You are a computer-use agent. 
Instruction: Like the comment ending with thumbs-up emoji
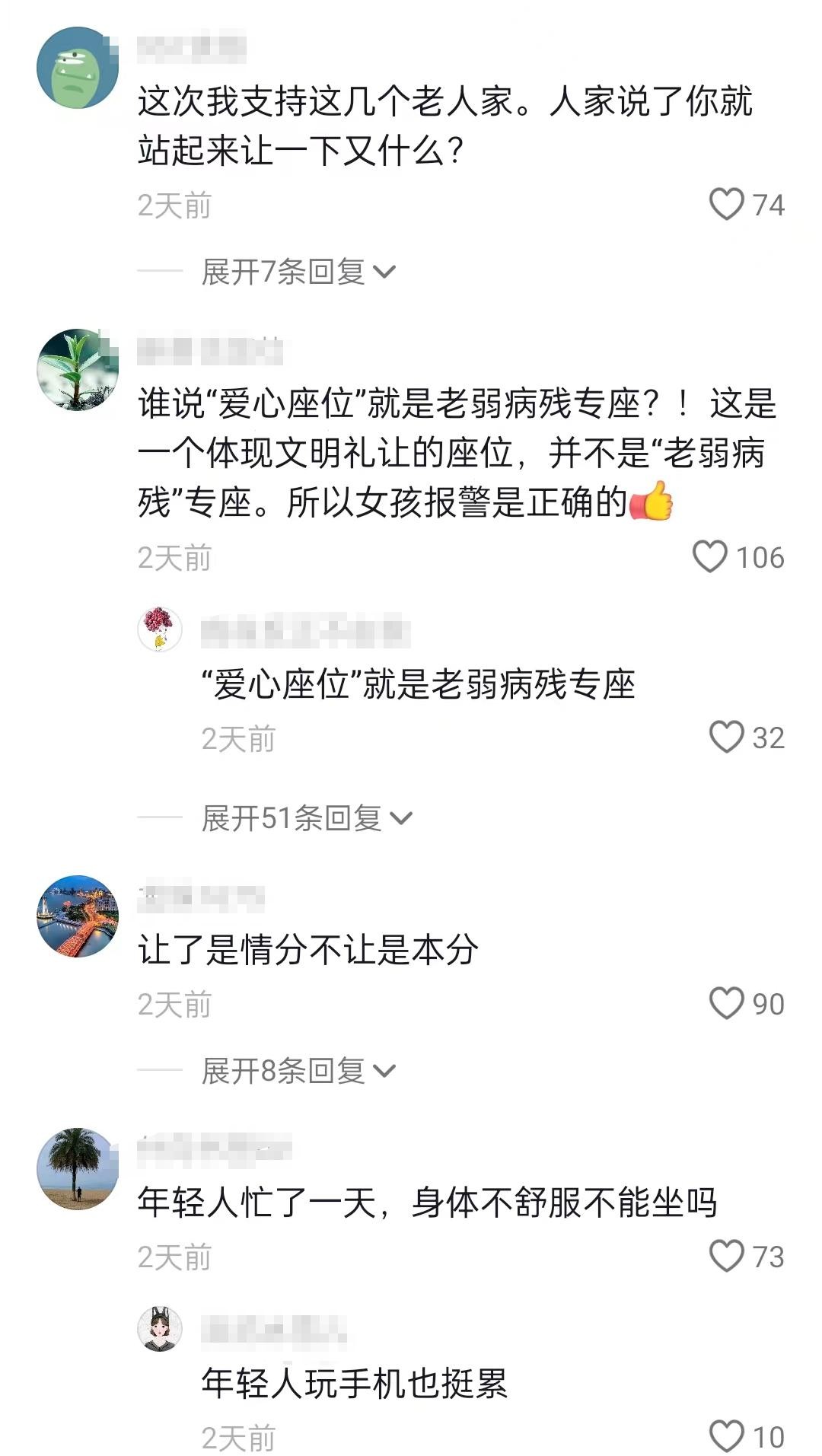(709, 556)
